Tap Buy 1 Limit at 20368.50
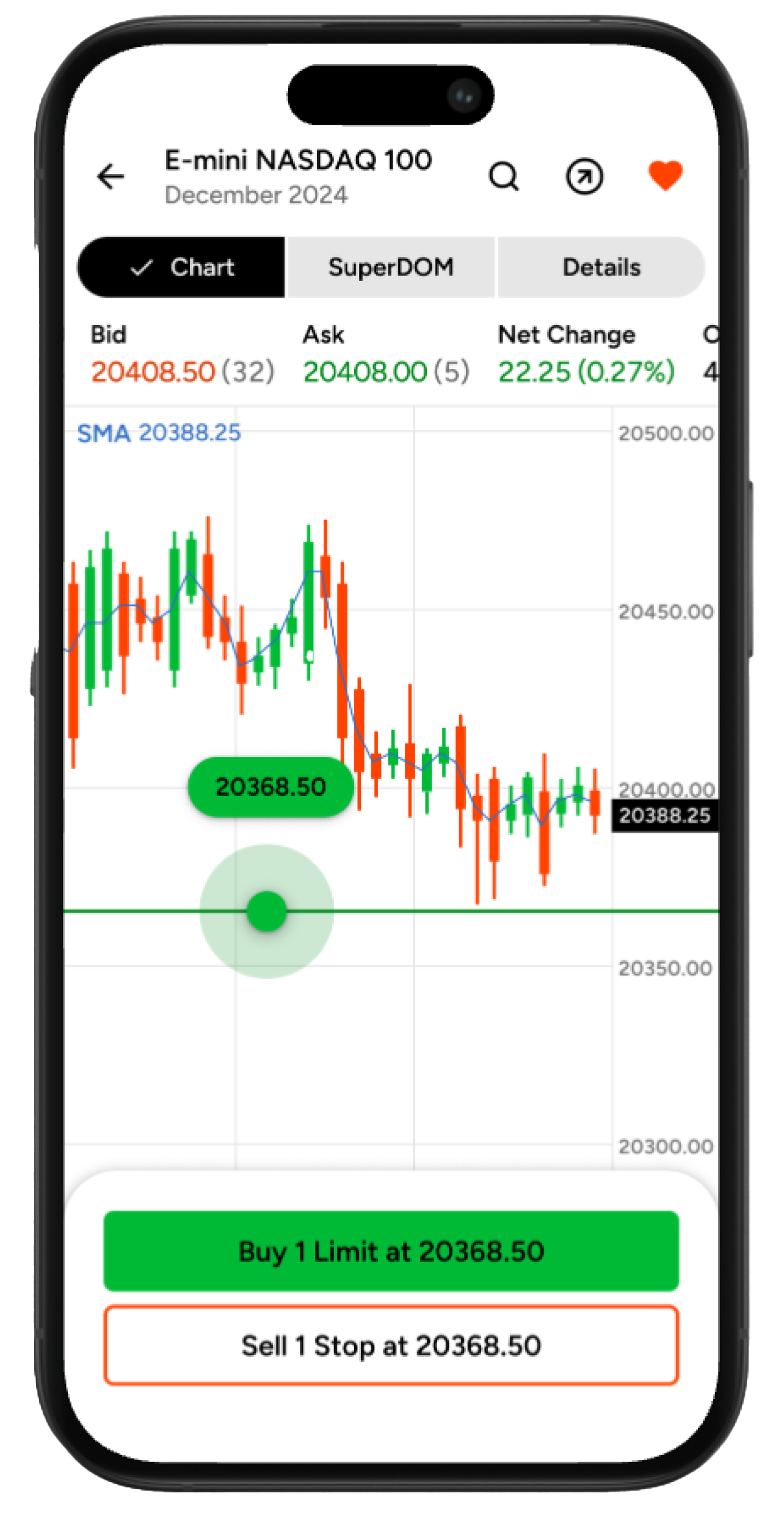The height and width of the screenshot is (1515, 784). pos(391,1252)
